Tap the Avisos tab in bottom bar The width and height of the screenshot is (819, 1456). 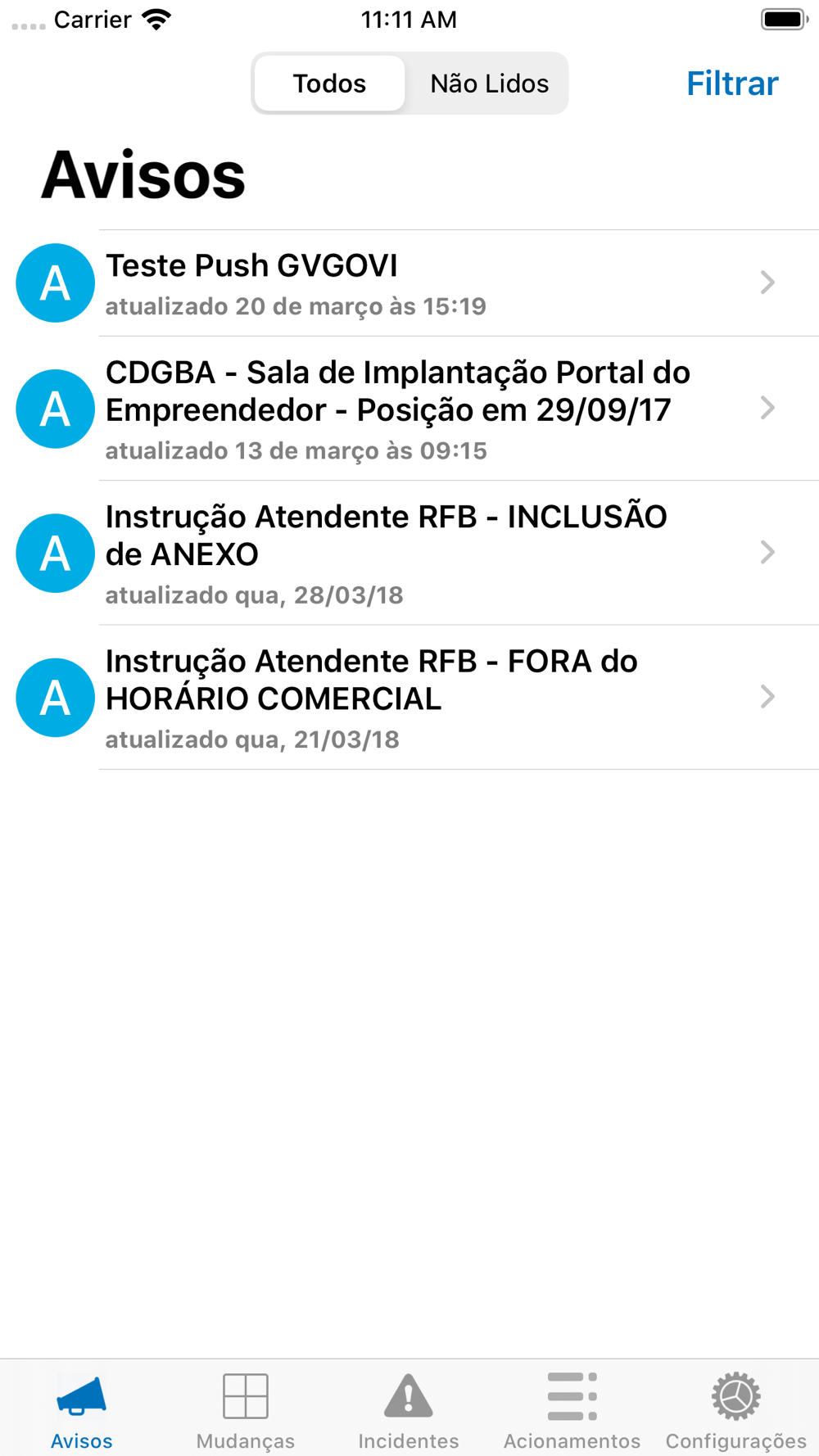coord(82,1410)
